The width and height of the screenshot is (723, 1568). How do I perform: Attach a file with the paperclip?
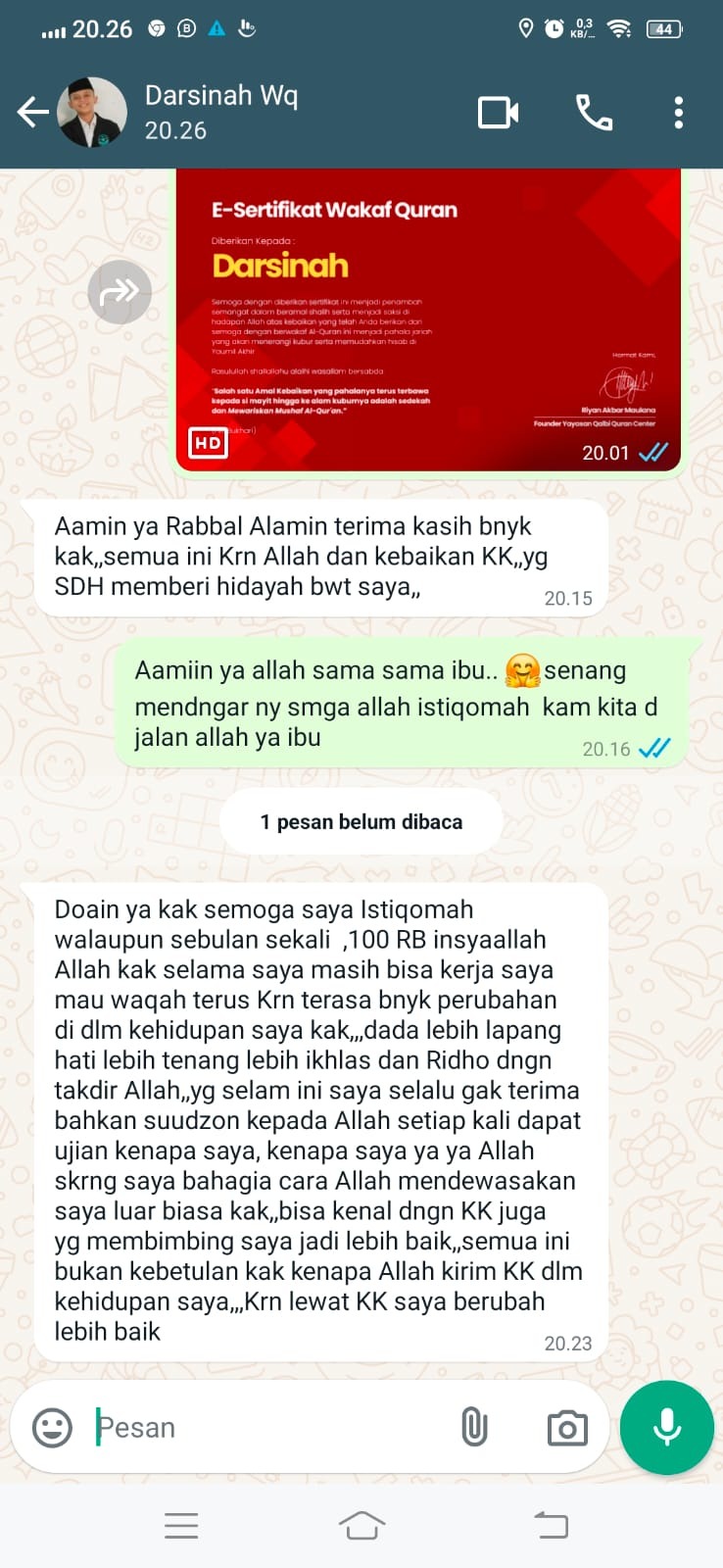click(474, 1427)
